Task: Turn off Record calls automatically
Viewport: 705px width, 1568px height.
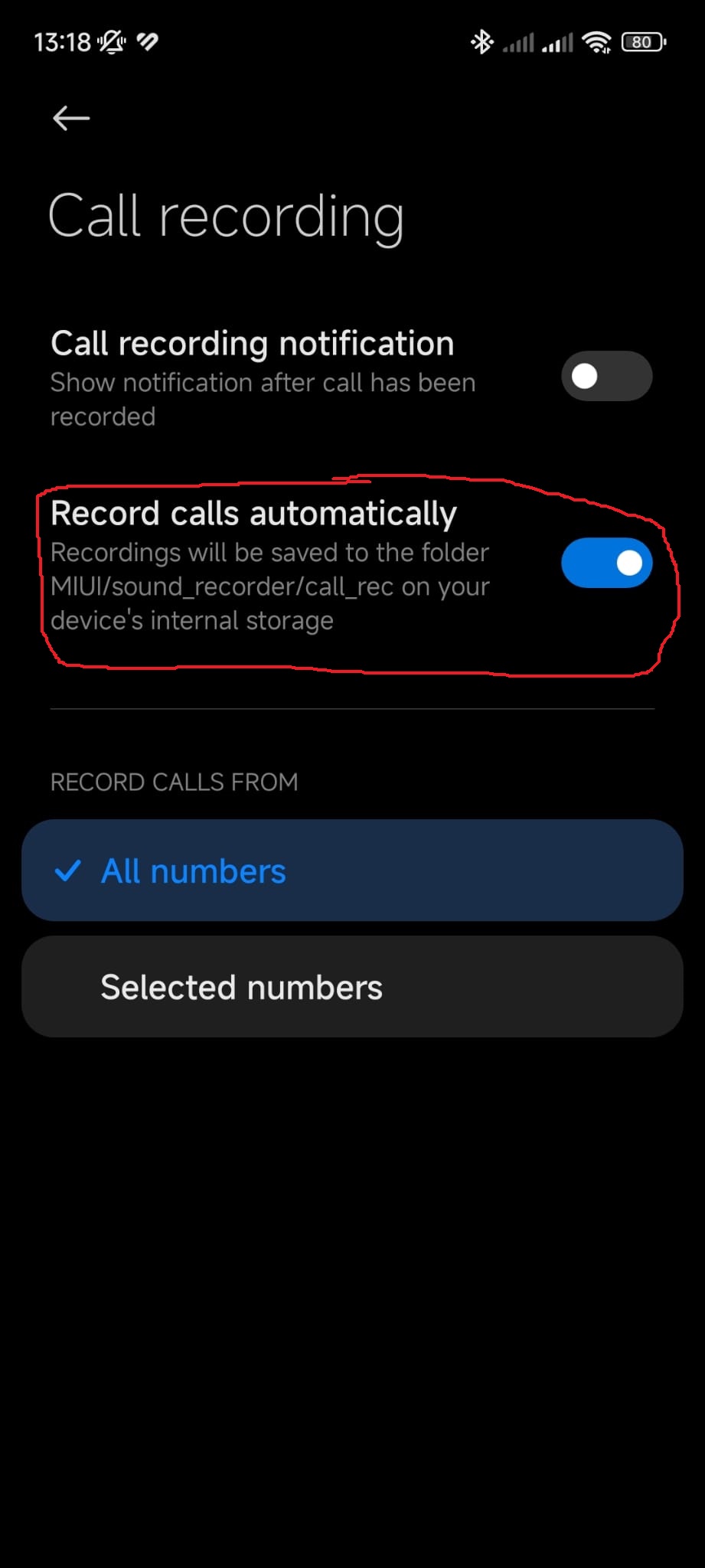Action: tap(606, 563)
